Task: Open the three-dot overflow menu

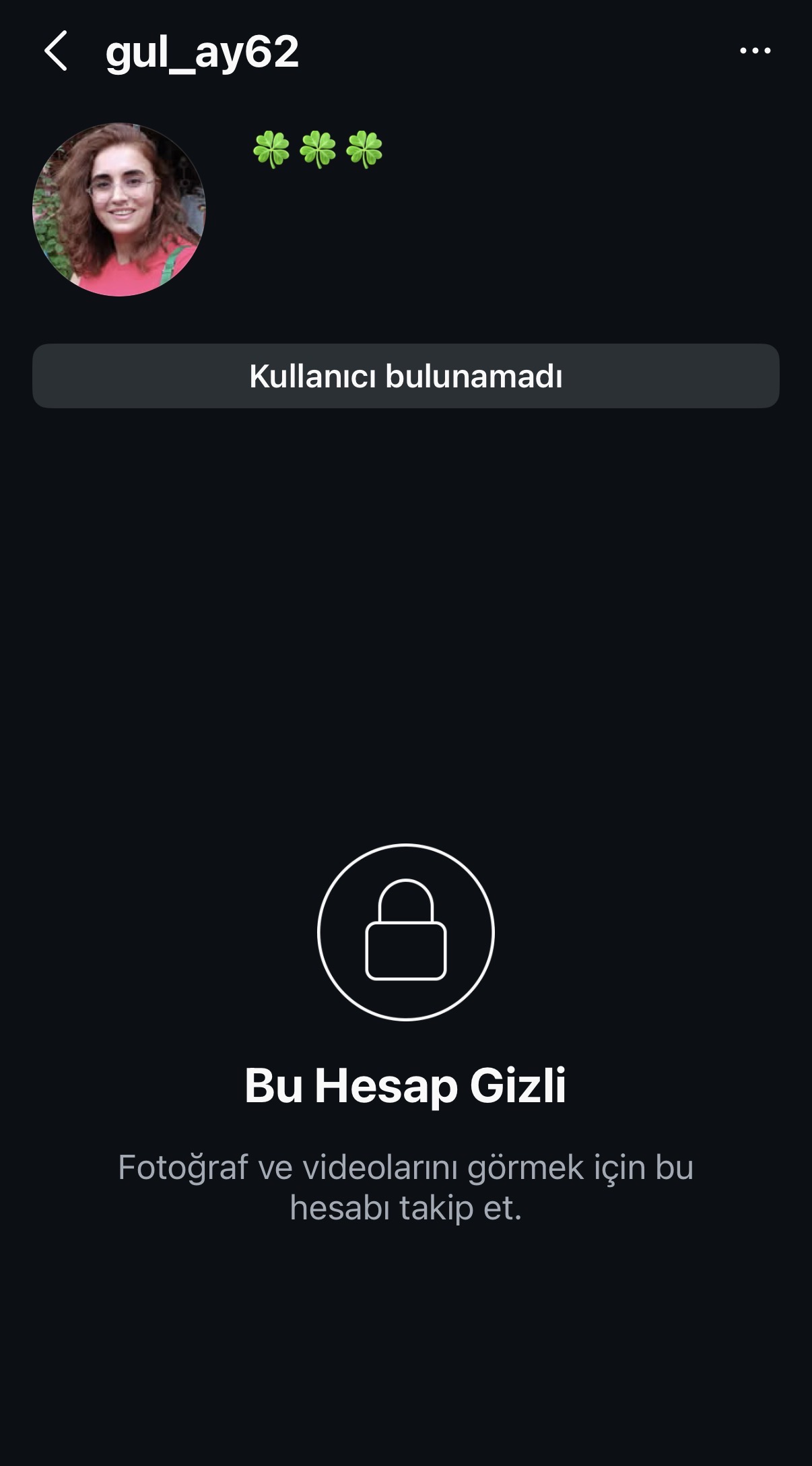Action: tap(755, 51)
